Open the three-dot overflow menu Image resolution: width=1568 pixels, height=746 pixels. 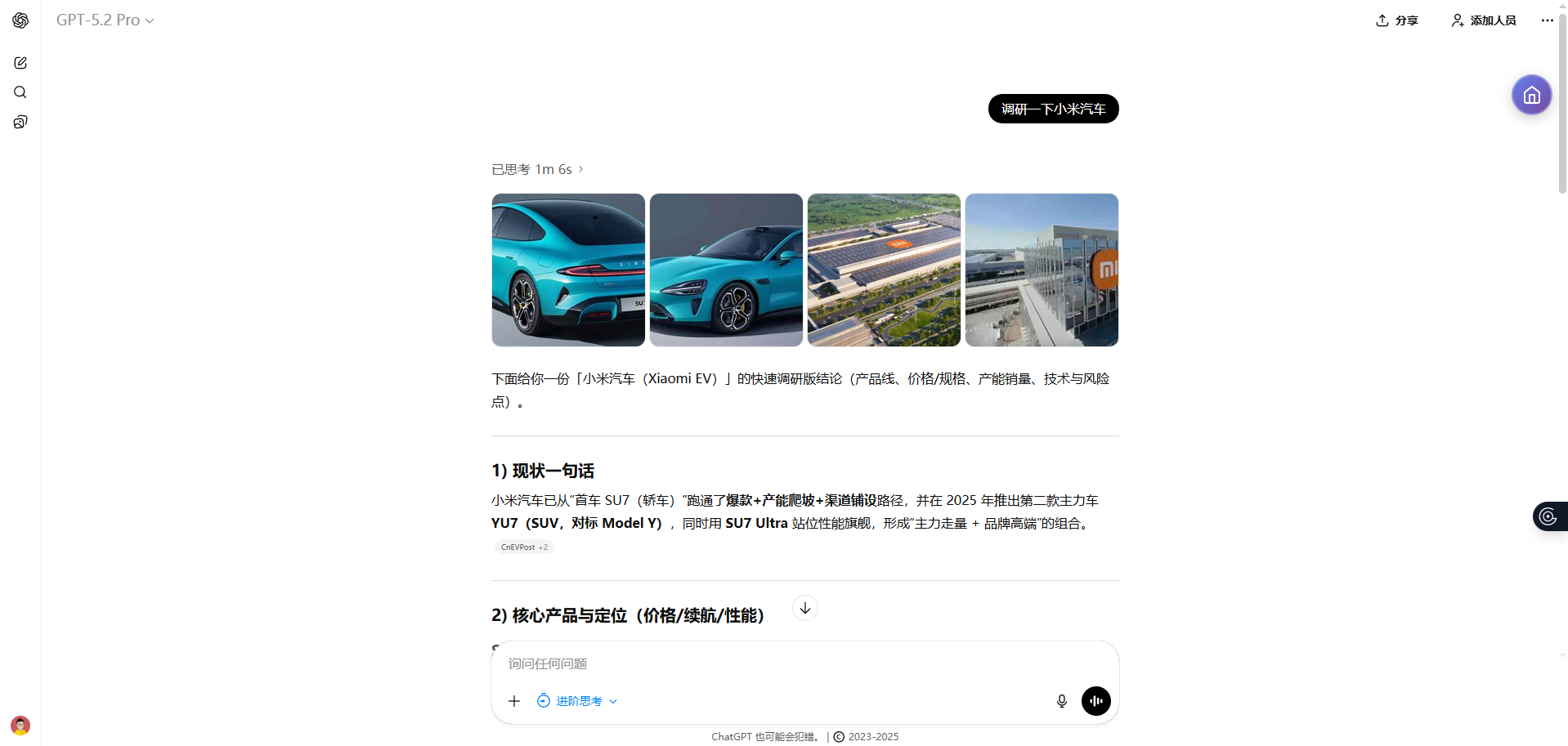point(1547,20)
